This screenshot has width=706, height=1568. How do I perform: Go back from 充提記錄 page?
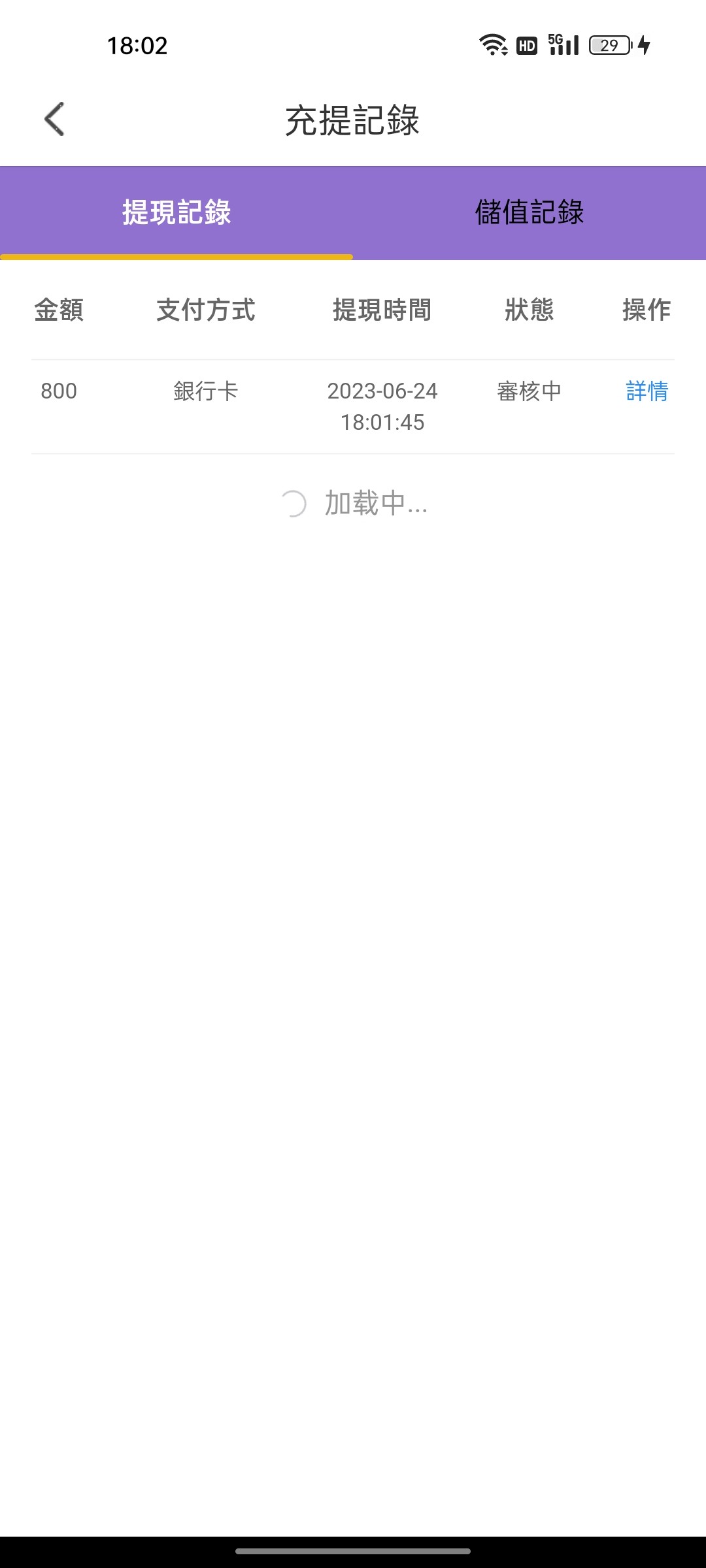pyautogui.click(x=55, y=119)
